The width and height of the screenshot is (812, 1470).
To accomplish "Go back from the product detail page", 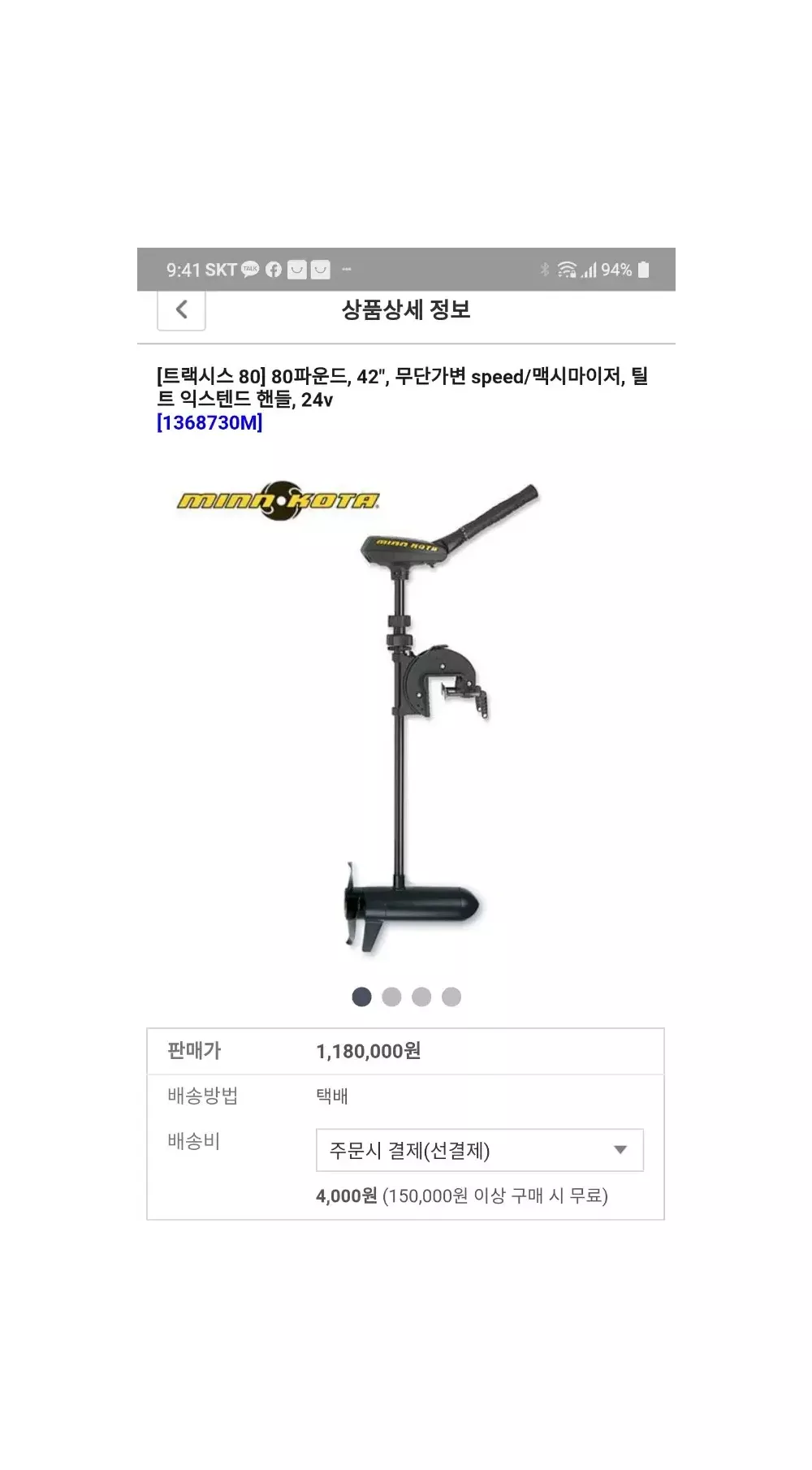I will (x=181, y=309).
